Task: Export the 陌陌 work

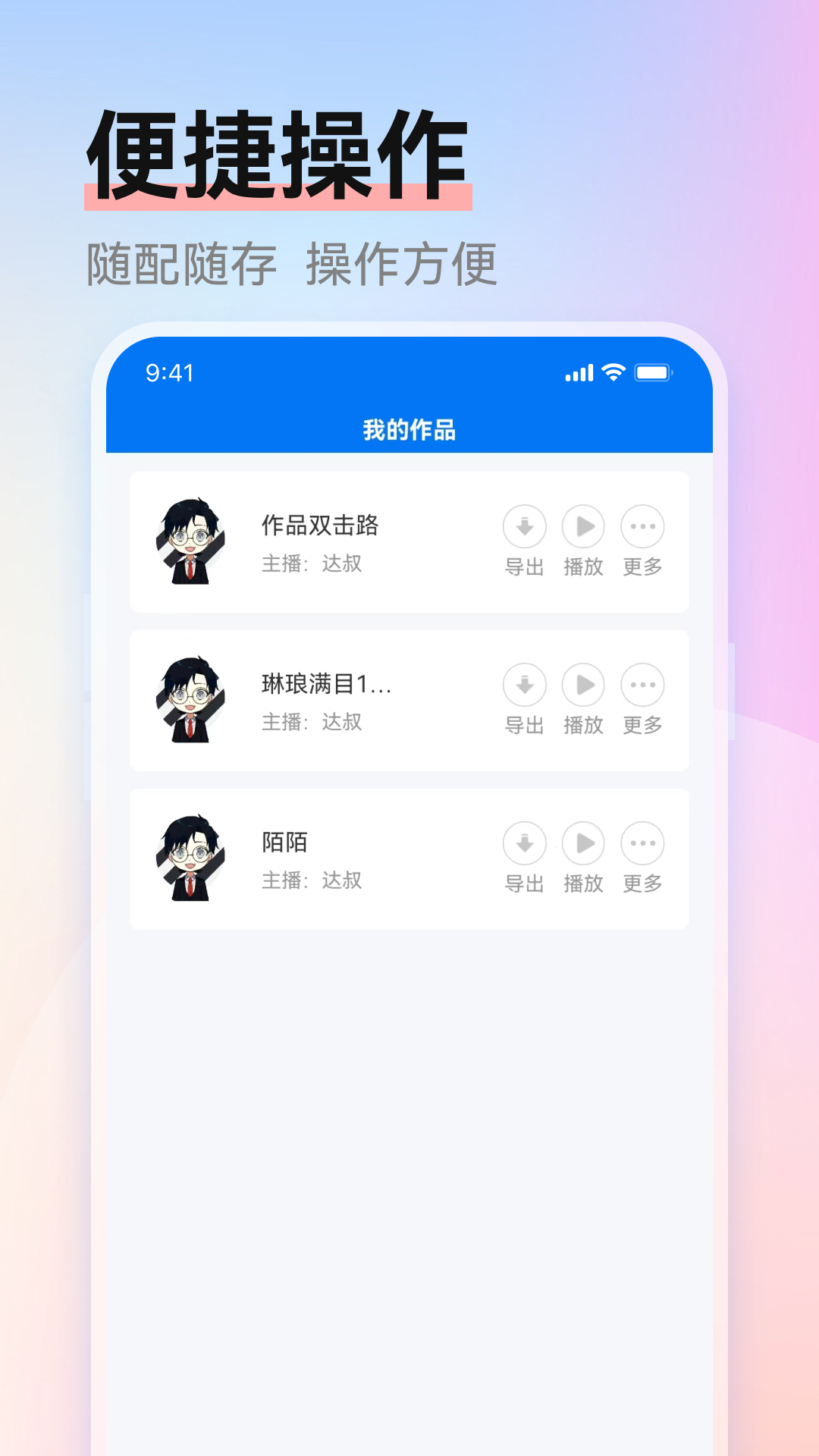Action: pyautogui.click(x=524, y=843)
